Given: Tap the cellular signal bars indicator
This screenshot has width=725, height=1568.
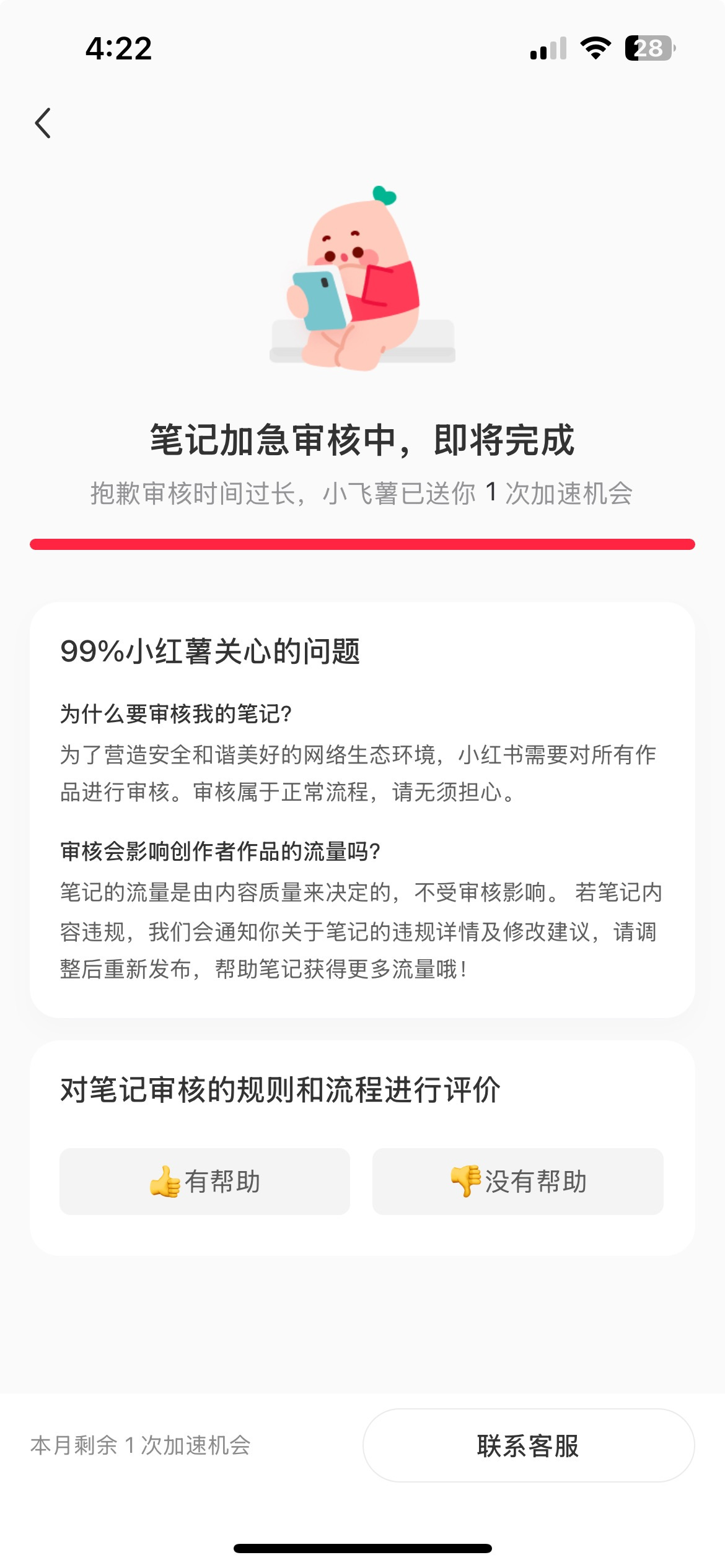Looking at the screenshot, I should click(x=548, y=48).
